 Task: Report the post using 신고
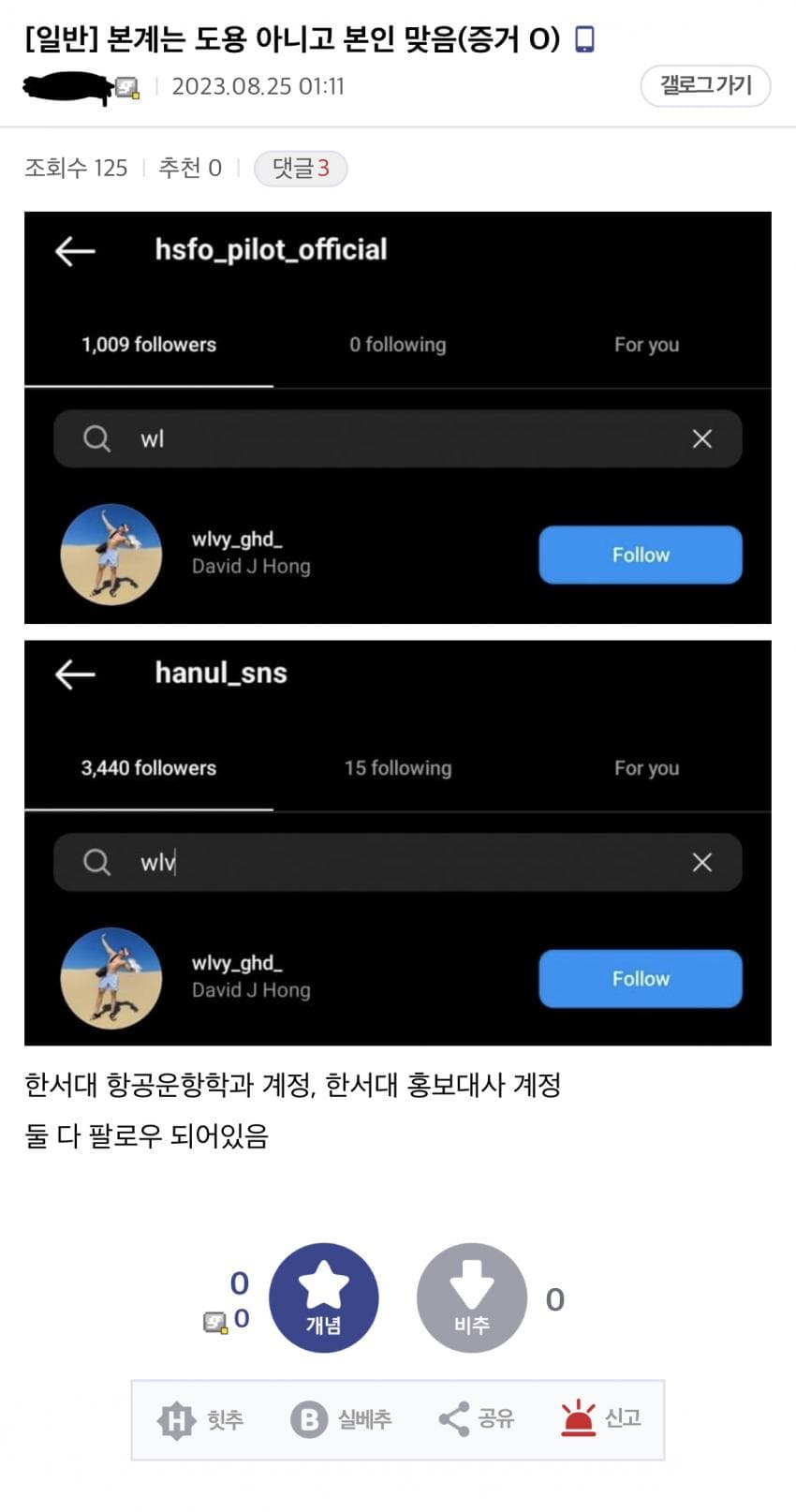tap(601, 1419)
